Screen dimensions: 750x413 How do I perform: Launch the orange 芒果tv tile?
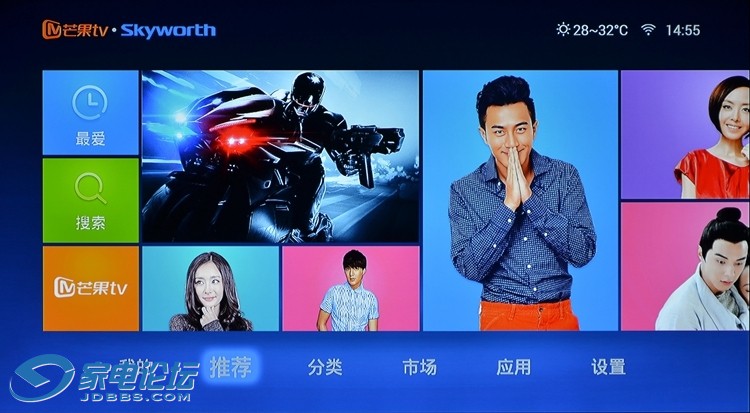coord(90,288)
